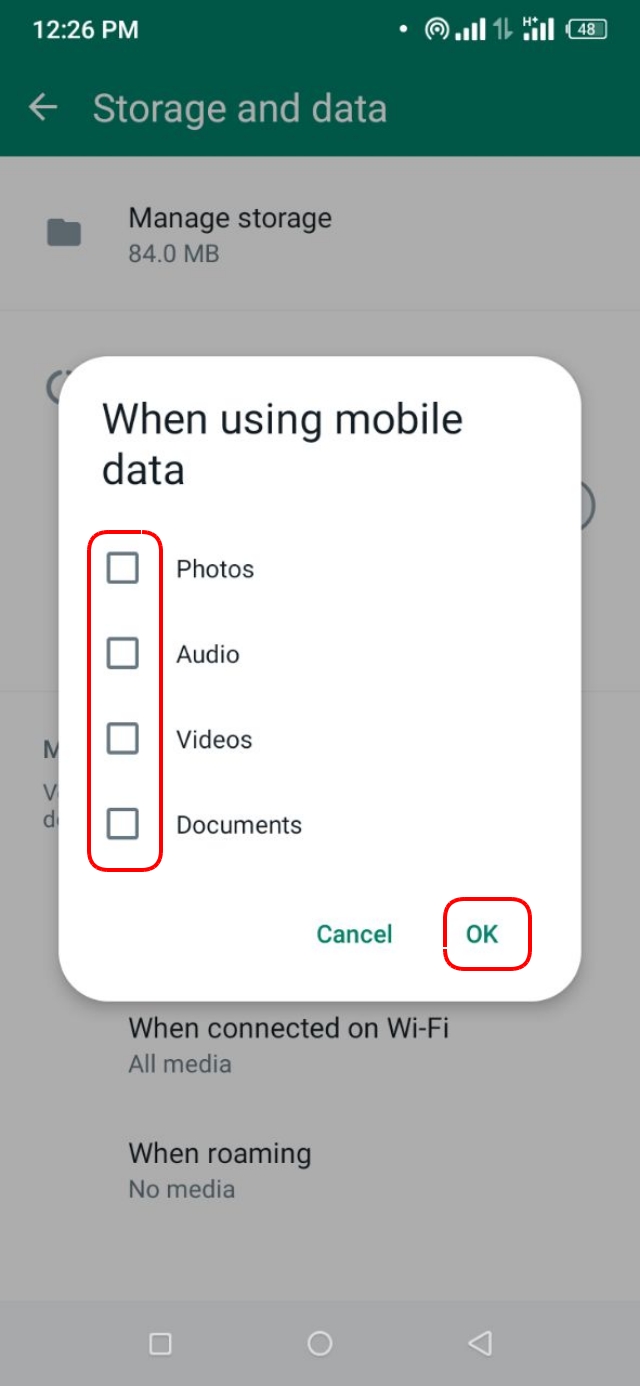Confirm selection with OK
Image resolution: width=640 pixels, height=1386 pixels.
pyautogui.click(x=482, y=934)
